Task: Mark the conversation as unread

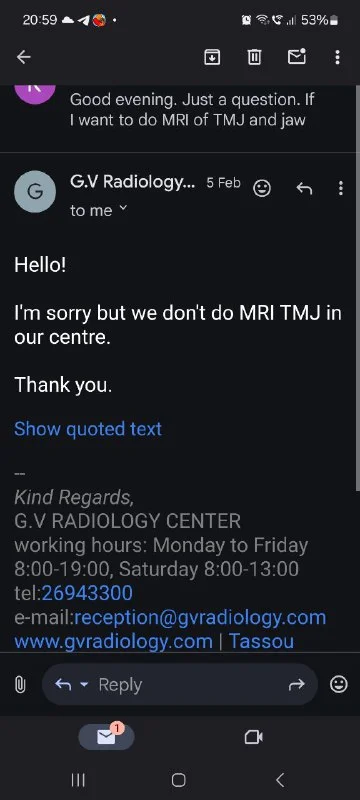Action: [297, 57]
